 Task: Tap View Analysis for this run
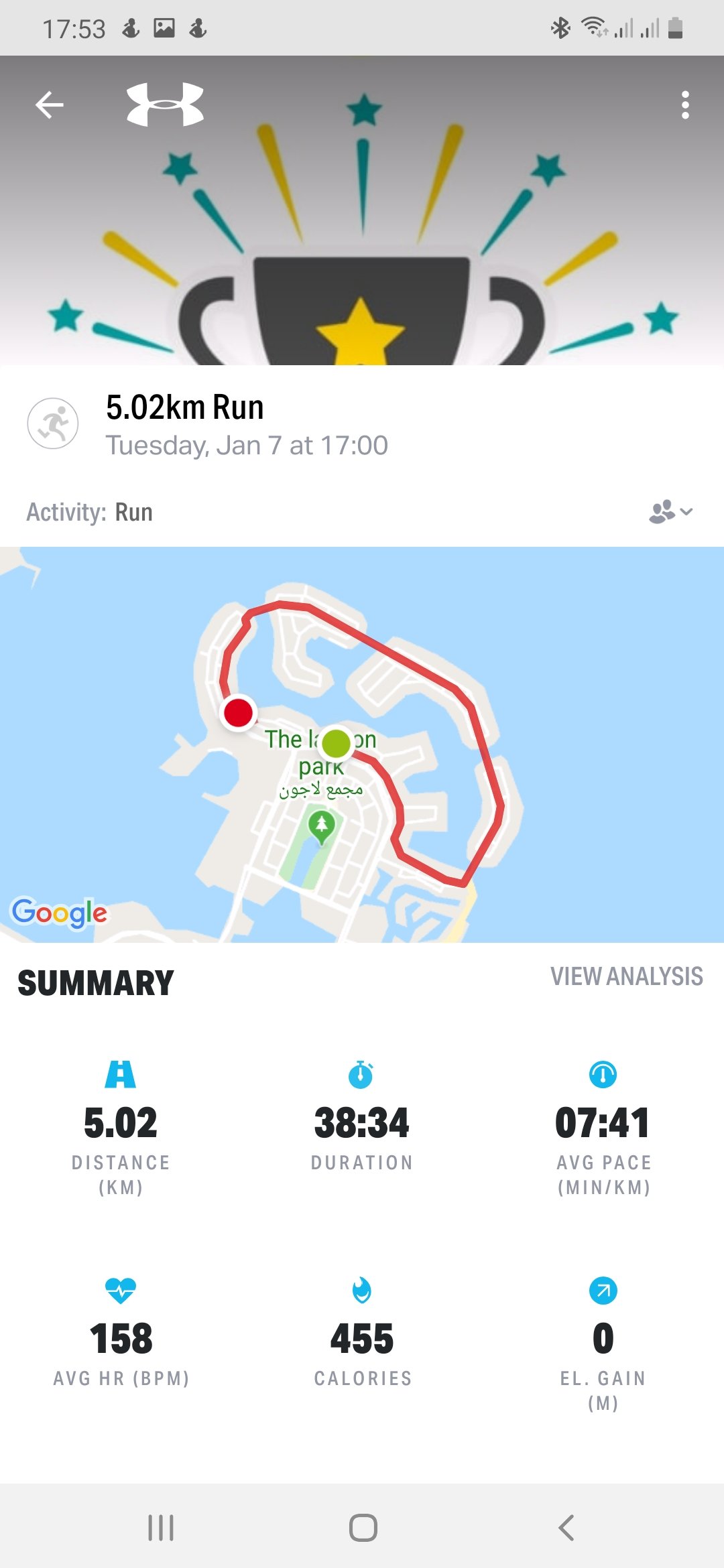point(626,976)
